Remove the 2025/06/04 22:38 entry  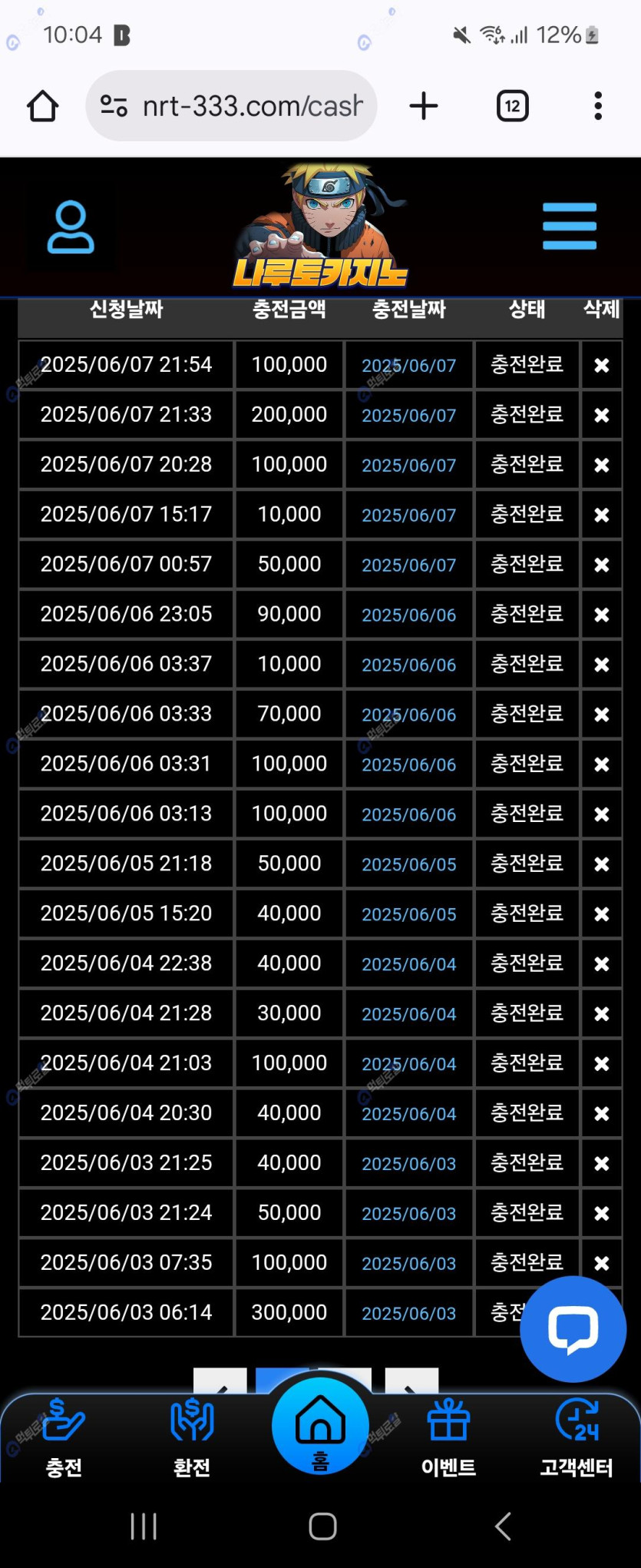coord(602,965)
